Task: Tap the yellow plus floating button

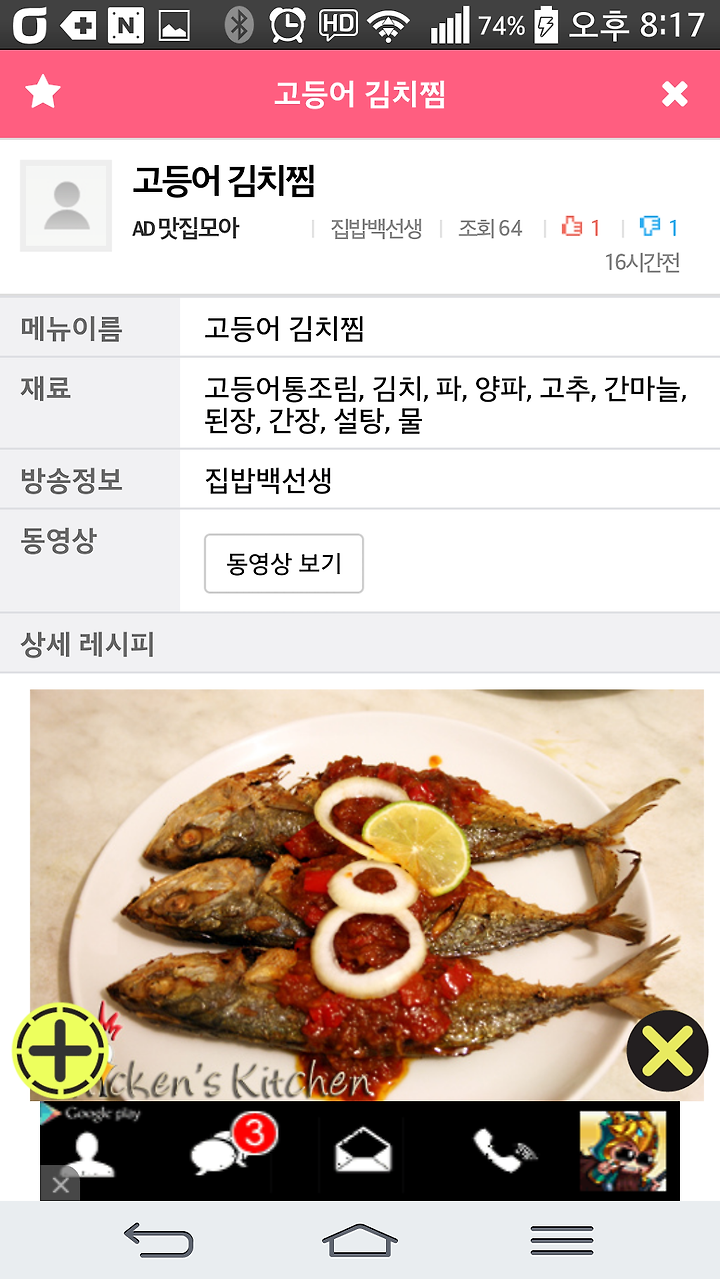Action: click(60, 1050)
